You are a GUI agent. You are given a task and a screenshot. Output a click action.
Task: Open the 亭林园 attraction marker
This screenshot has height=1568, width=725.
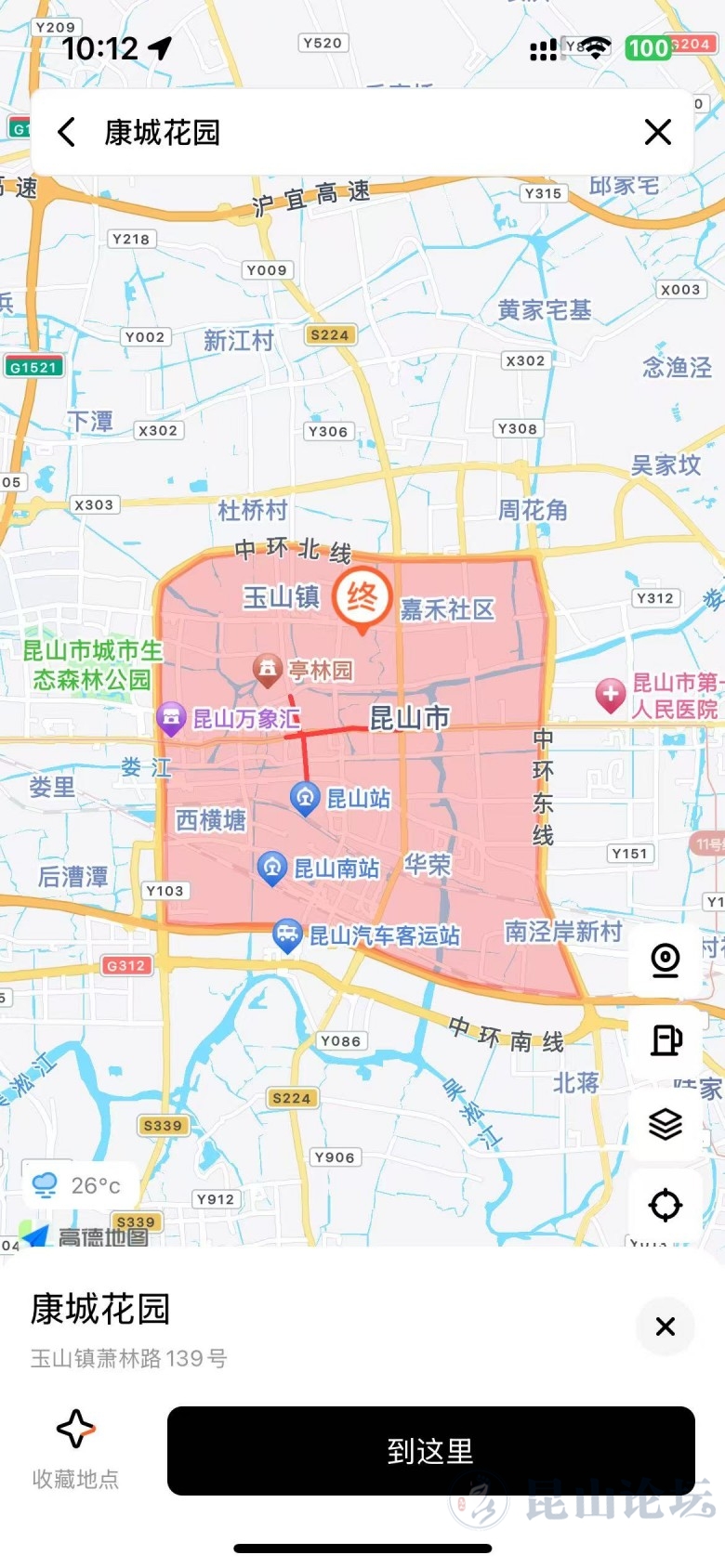tap(268, 669)
